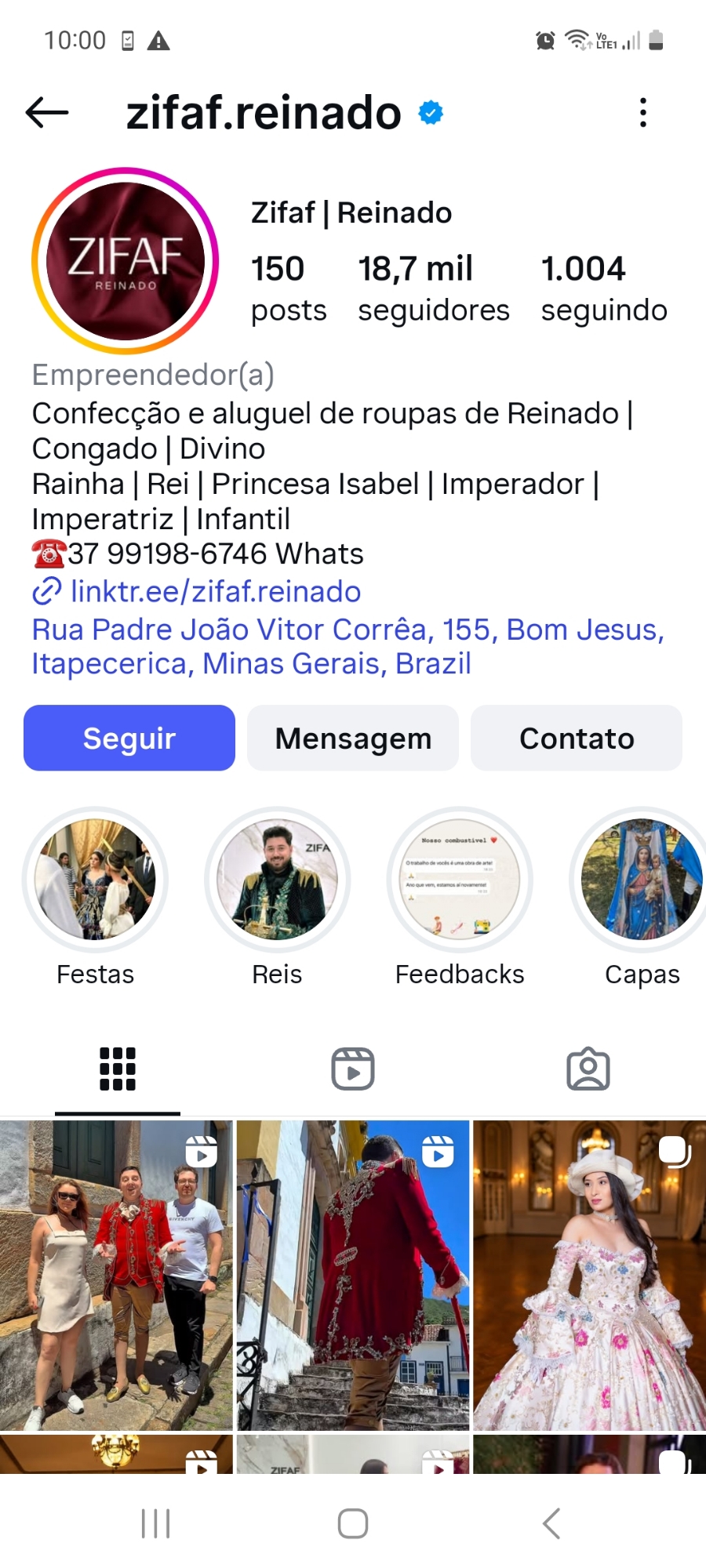The width and height of the screenshot is (706, 1568).
Task: Open the Festas highlight
Action: tap(95, 880)
